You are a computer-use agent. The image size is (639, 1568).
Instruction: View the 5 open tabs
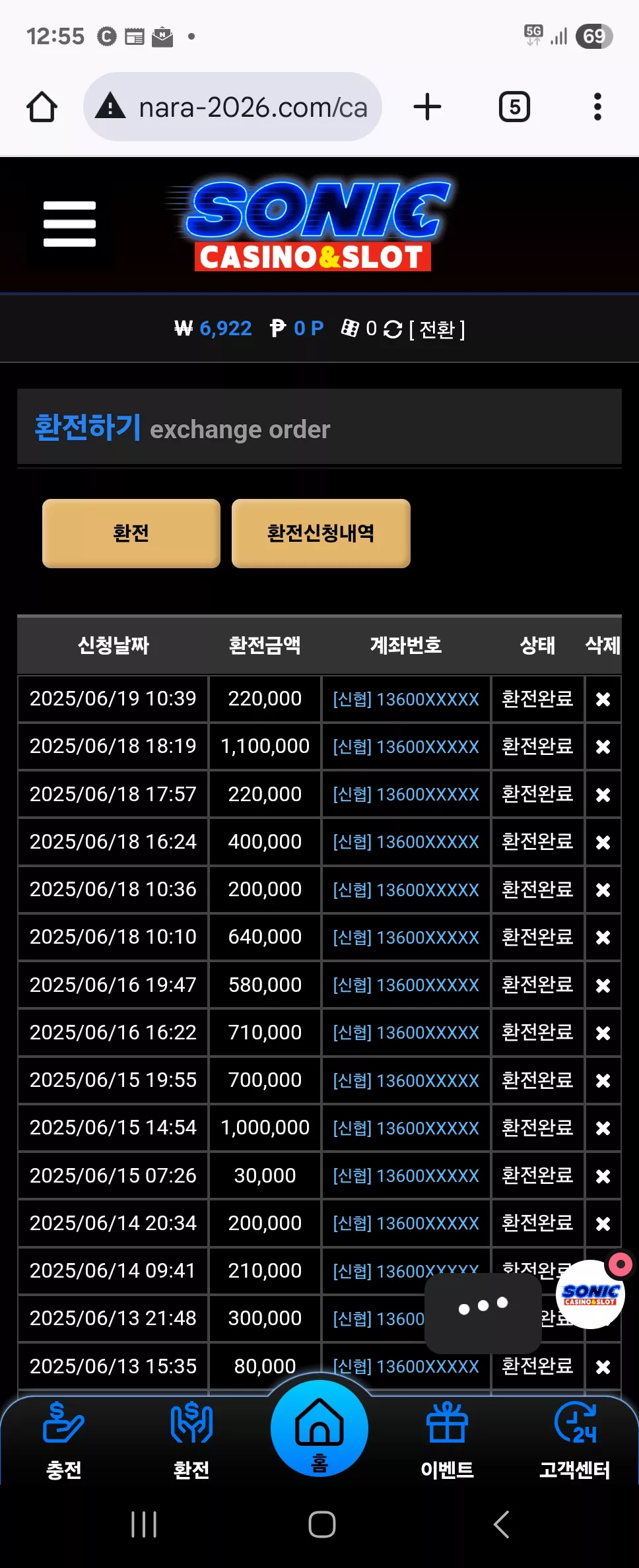514,107
